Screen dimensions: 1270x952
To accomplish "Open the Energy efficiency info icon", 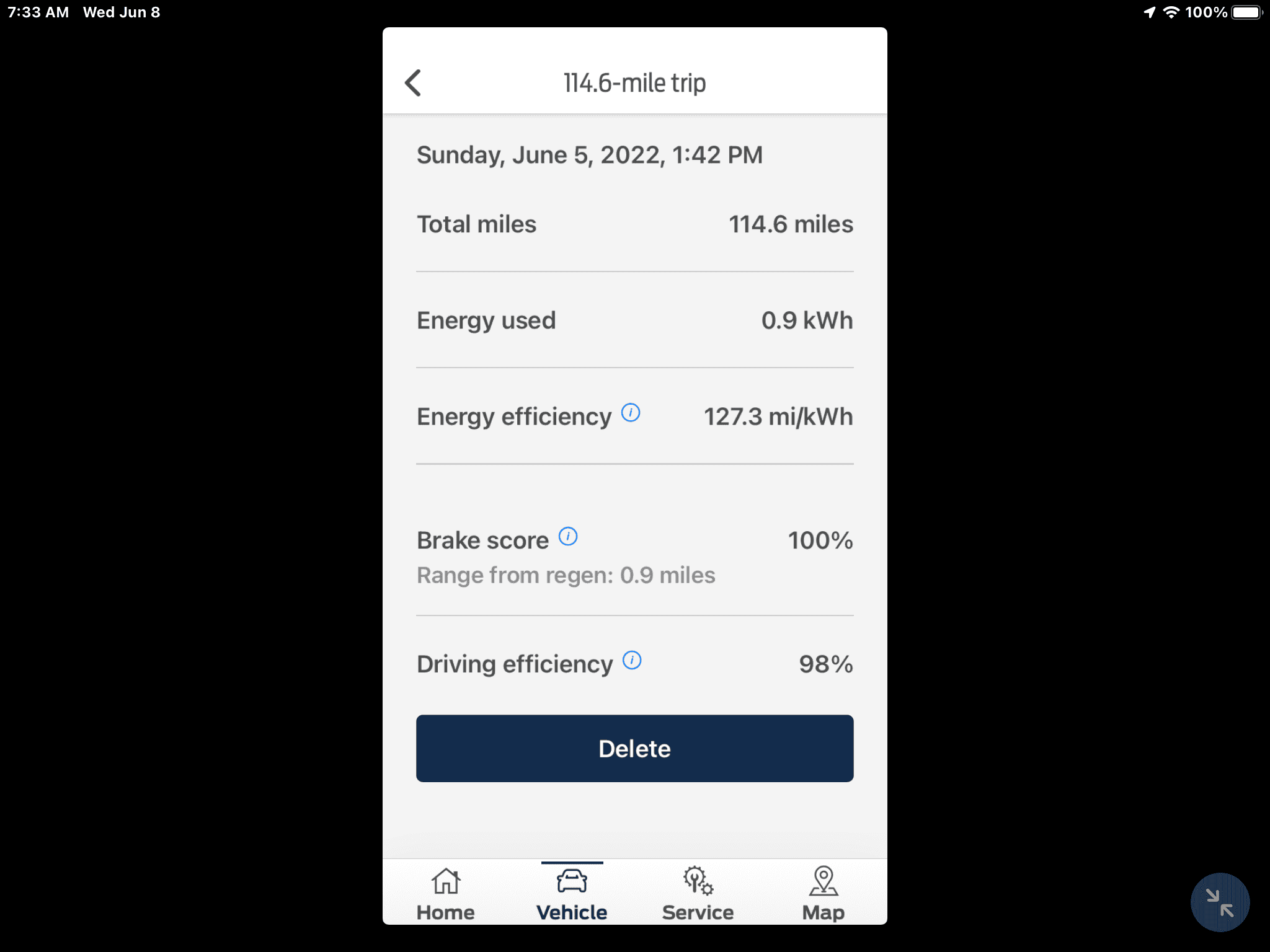I will point(631,413).
